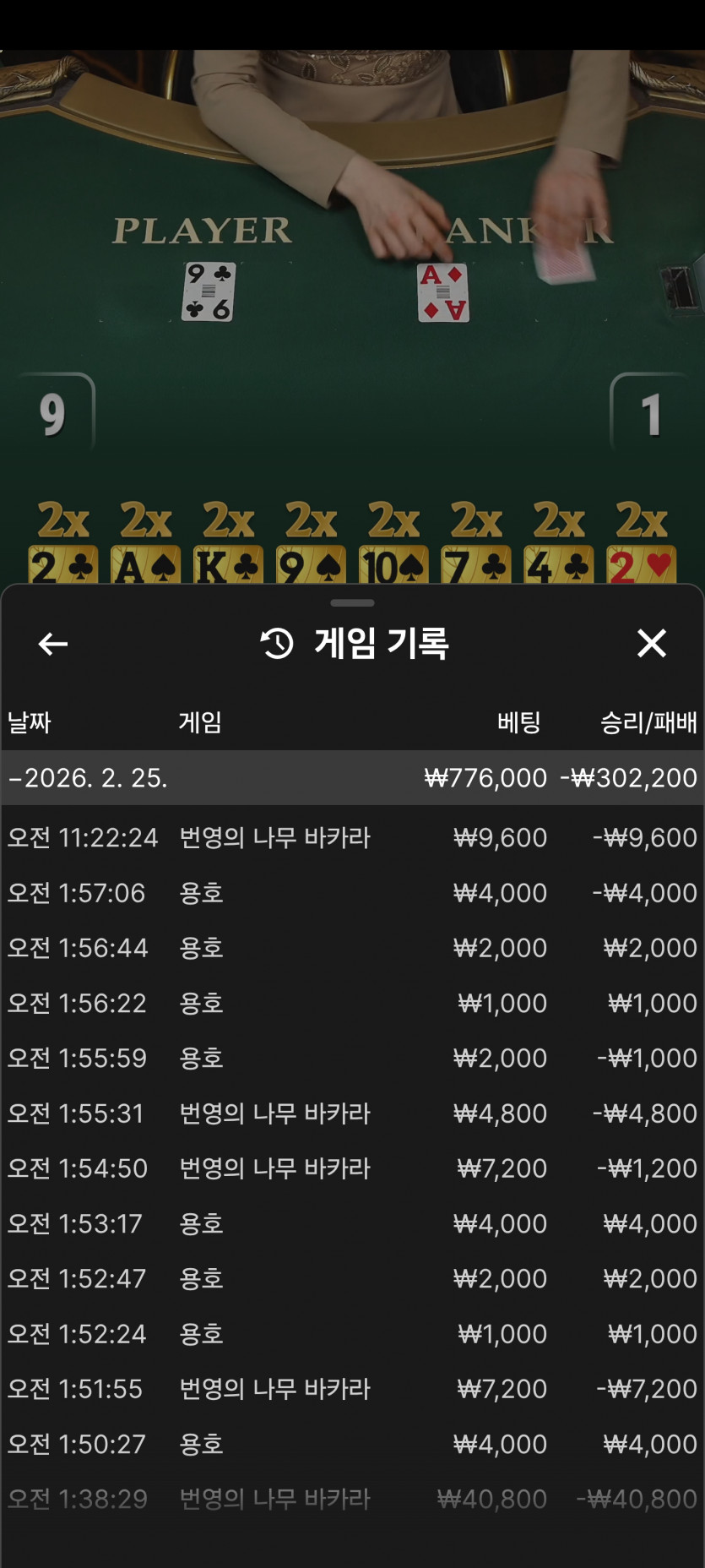Collapse the 2026. 2. 25. date group

88,777
